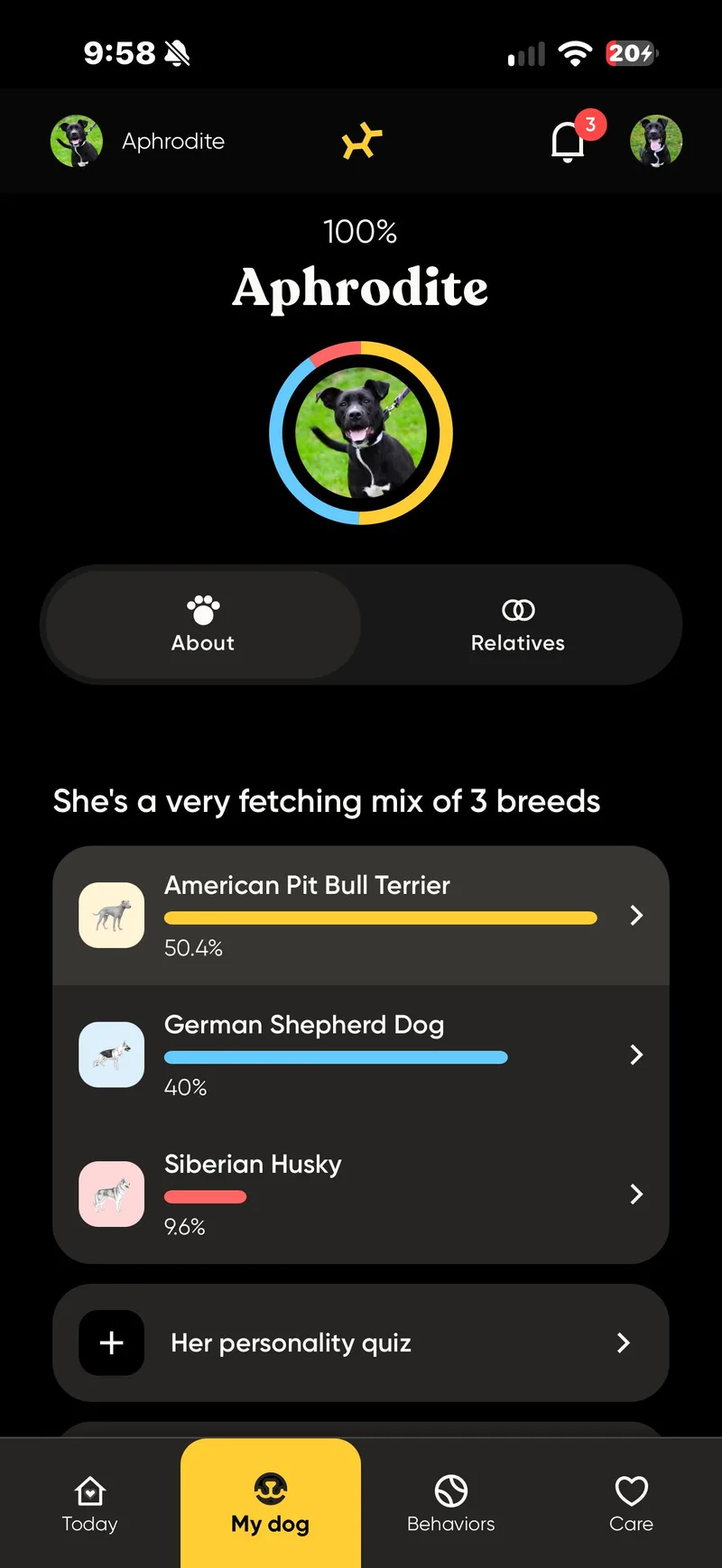Open American Pit Bull Terrier breed details

point(361,916)
